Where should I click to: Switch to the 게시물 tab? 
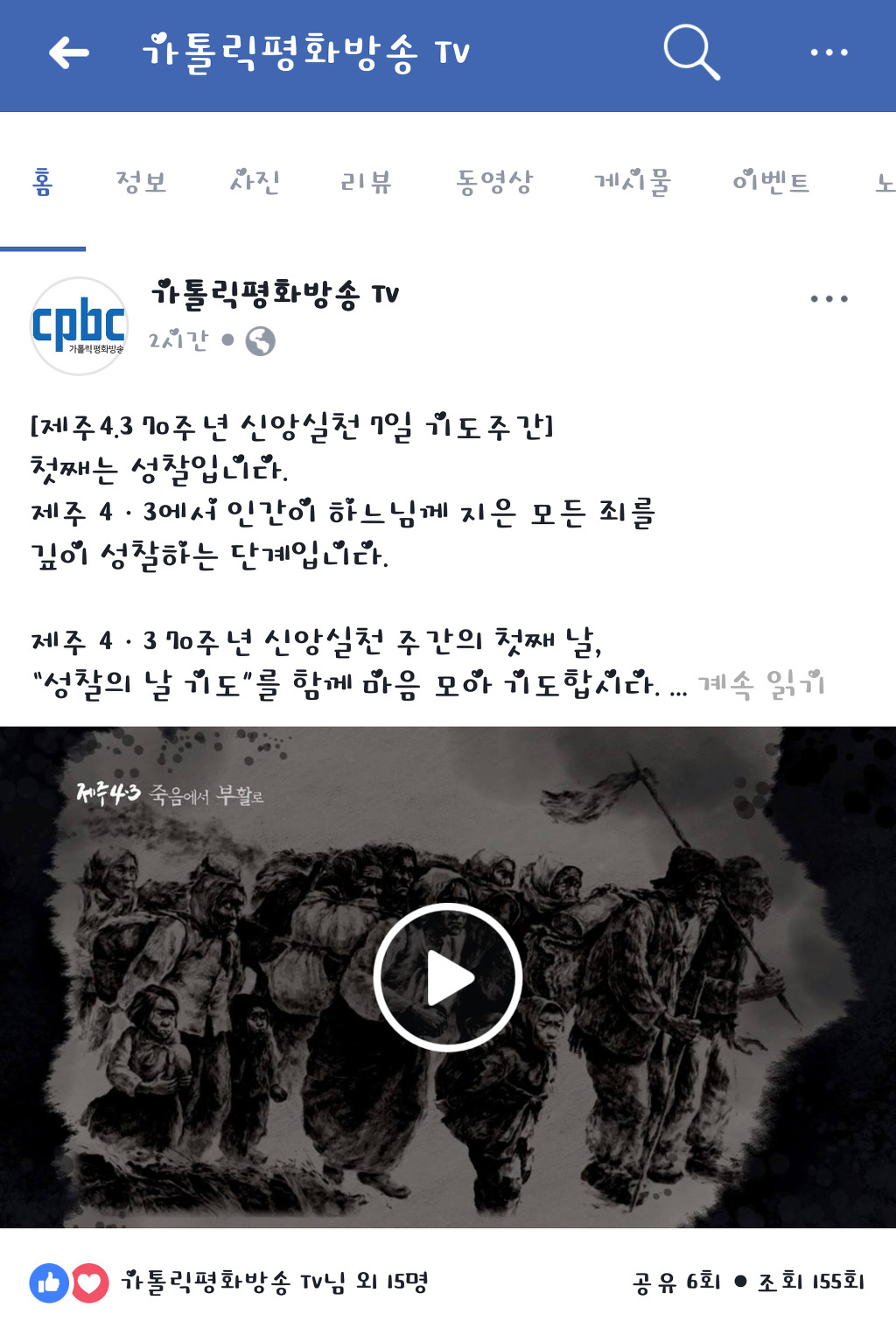click(633, 182)
